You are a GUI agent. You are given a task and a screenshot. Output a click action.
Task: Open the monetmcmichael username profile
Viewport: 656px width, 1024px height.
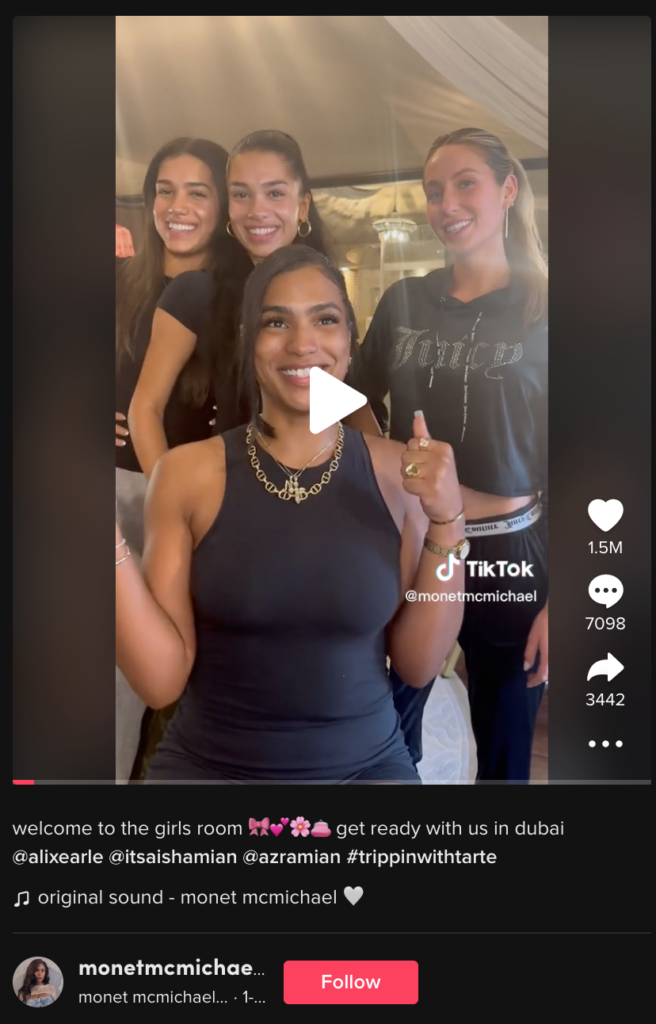pyautogui.click(x=171, y=969)
